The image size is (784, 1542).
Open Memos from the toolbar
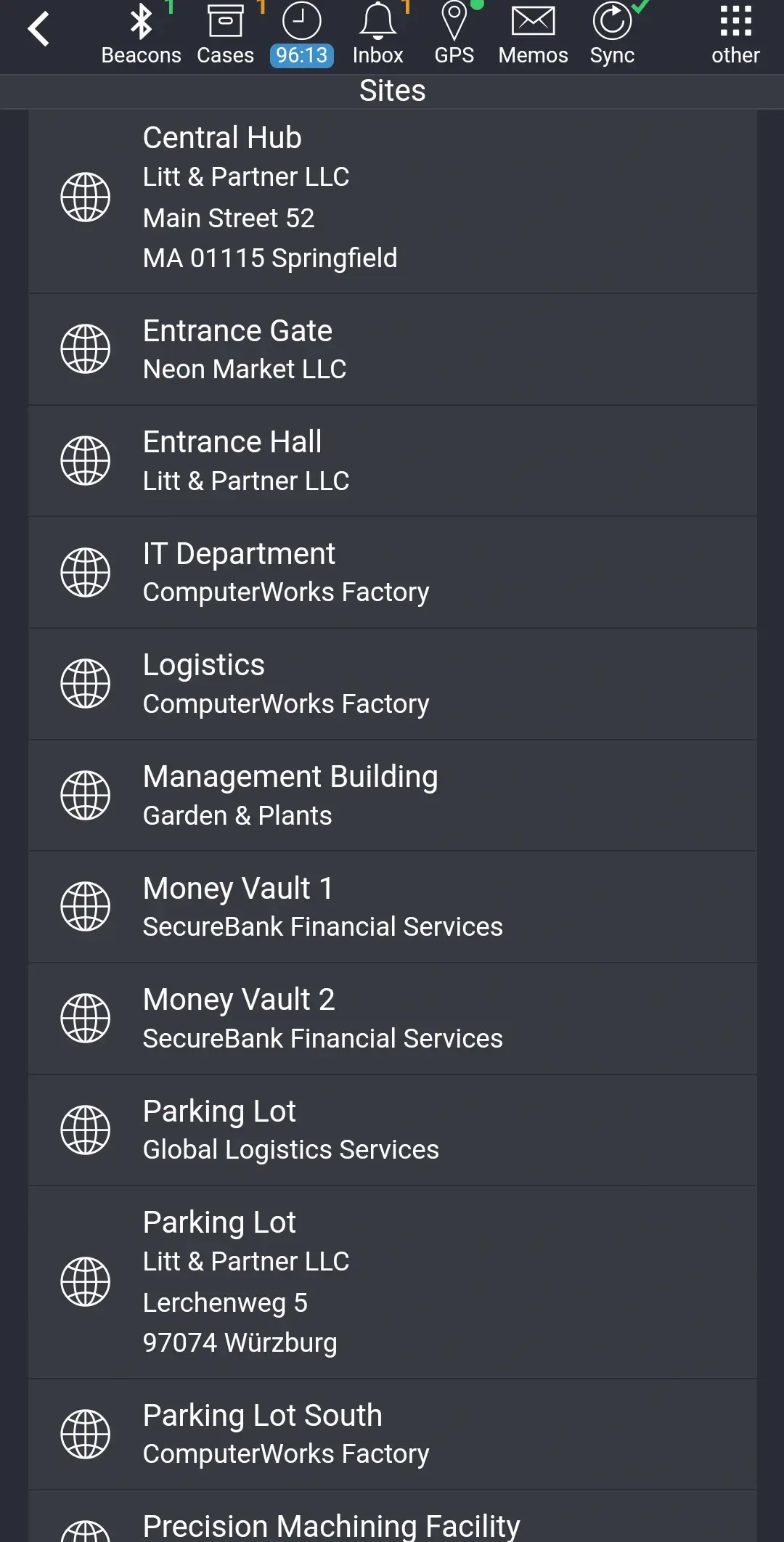(x=533, y=35)
